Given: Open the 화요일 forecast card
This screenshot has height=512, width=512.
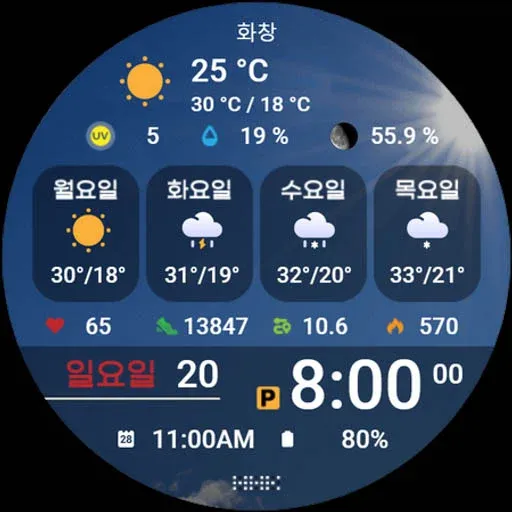Looking at the screenshot, I should point(200,234).
